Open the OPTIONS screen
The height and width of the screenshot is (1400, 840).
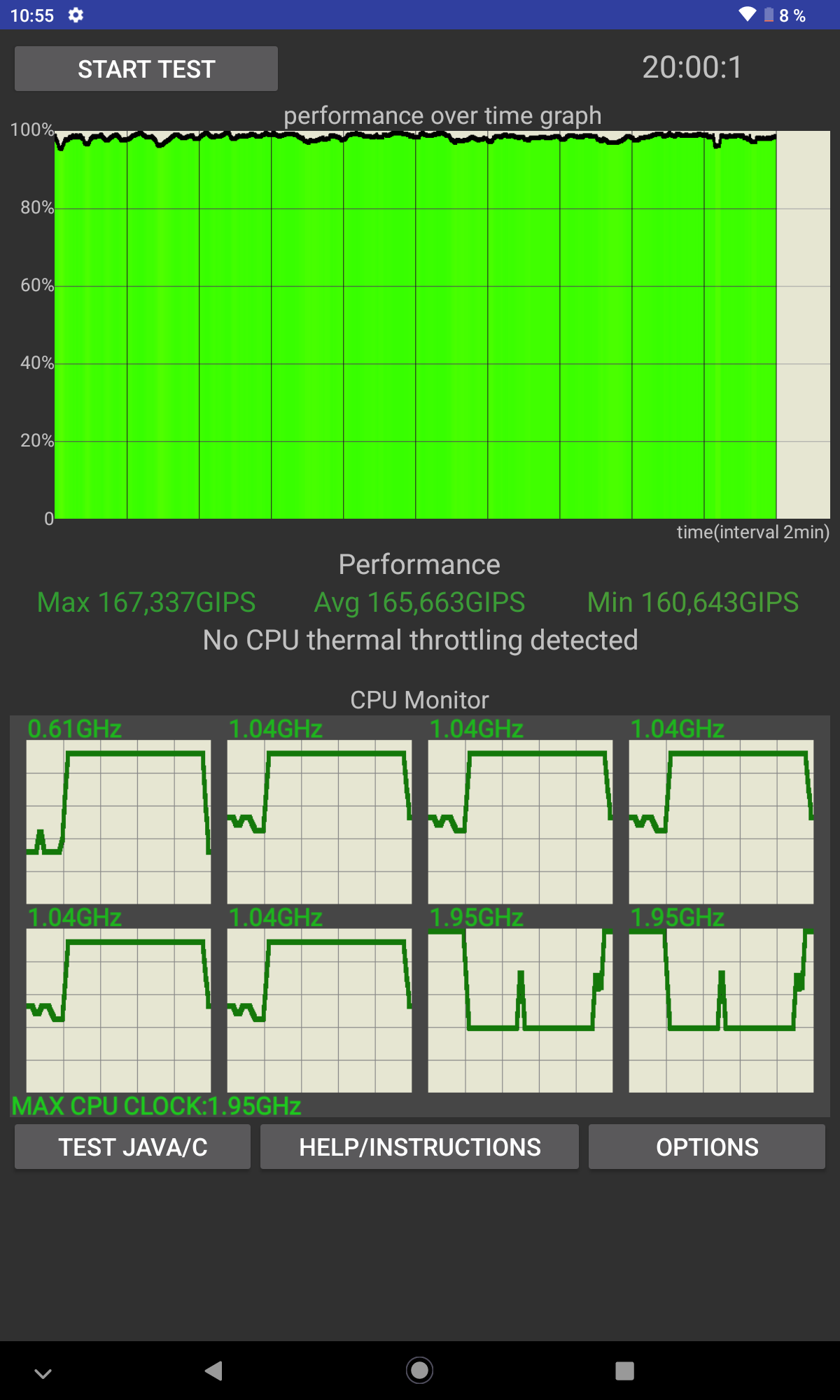[x=707, y=1147]
